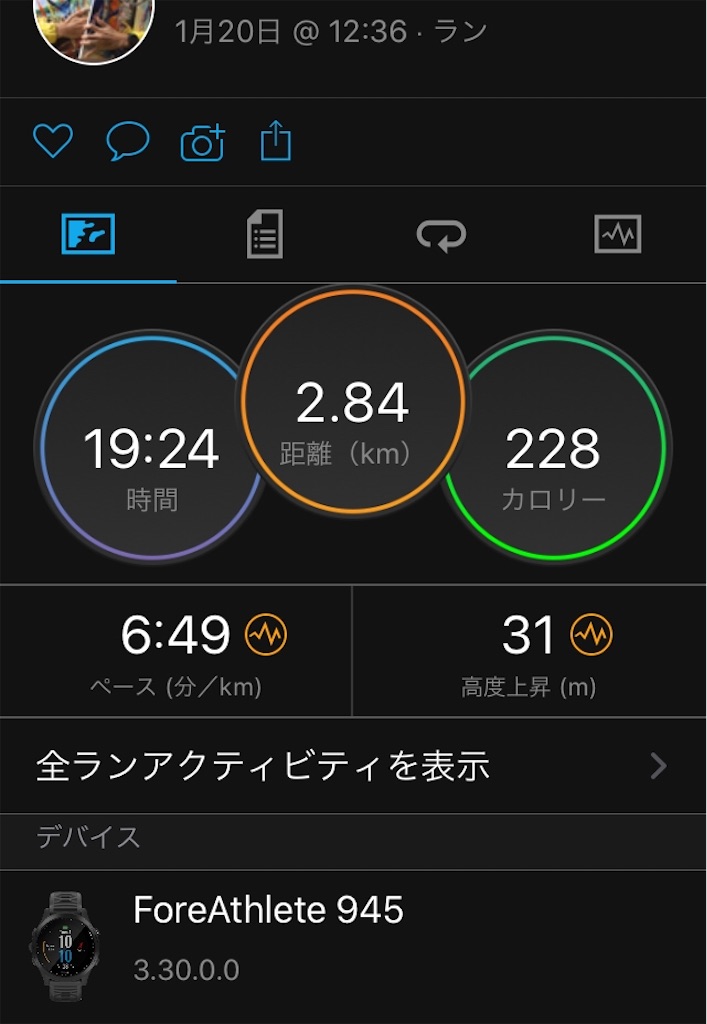Switch to the stats list tab
707x1024 pixels.
pyautogui.click(x=265, y=234)
